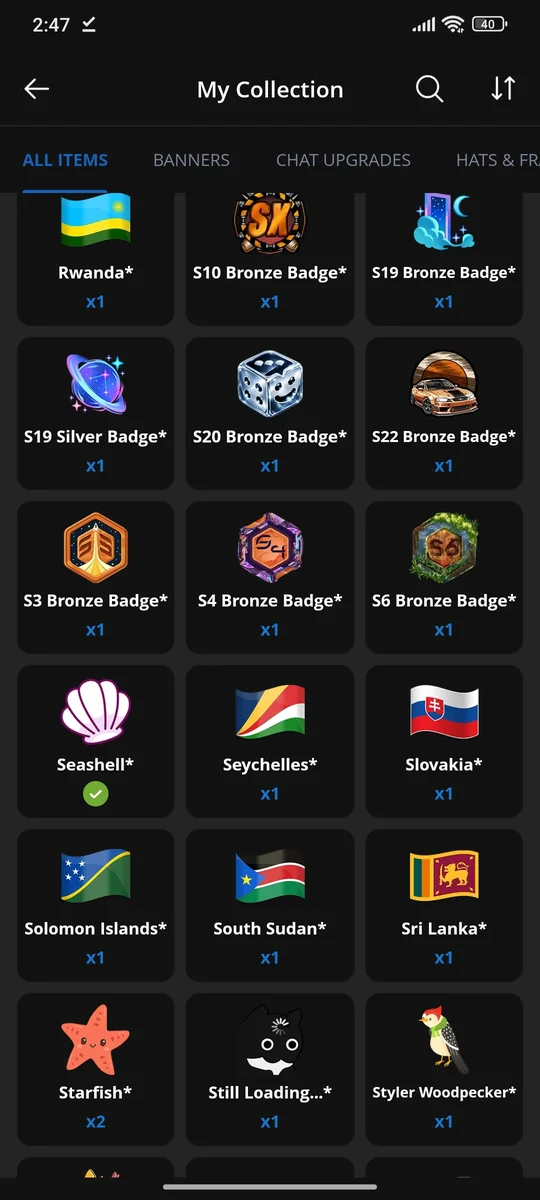Switch to the Chat Upgrades tab
This screenshot has height=1200, width=540.
pyautogui.click(x=343, y=160)
